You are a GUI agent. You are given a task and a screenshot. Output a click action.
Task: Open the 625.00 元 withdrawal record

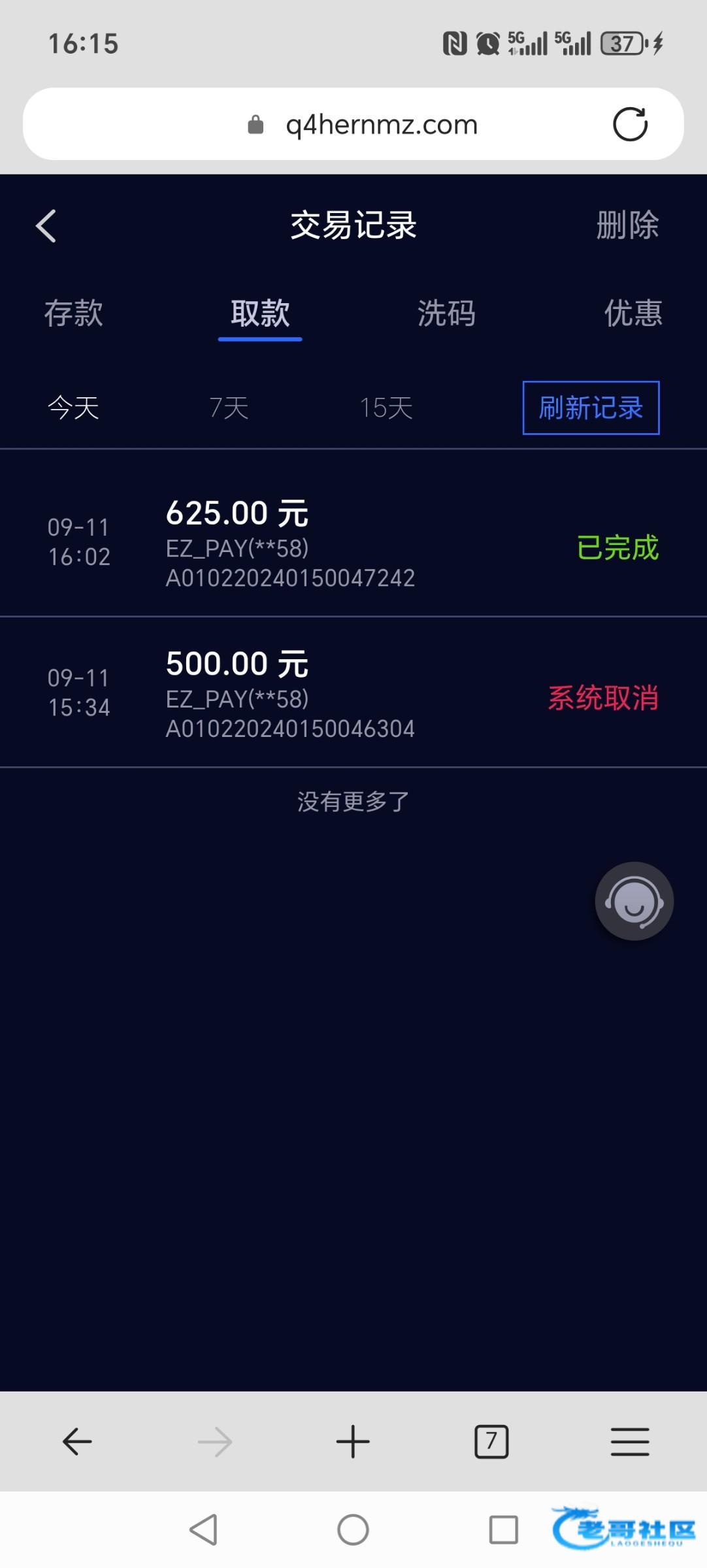[353, 543]
